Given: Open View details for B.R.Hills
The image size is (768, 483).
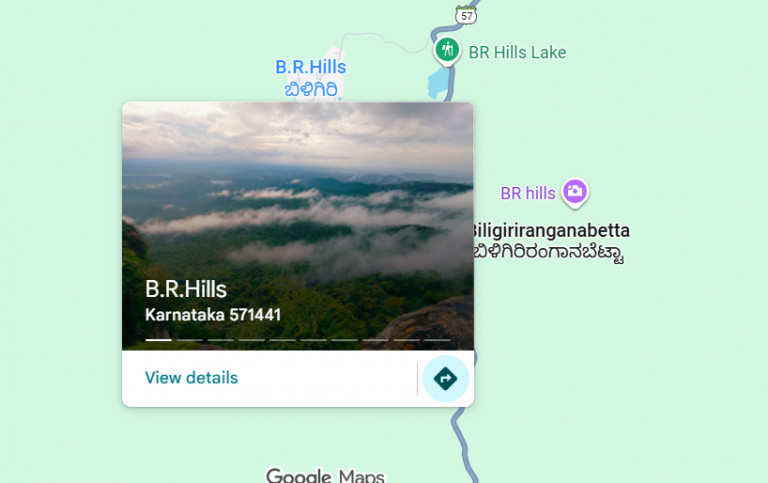Looking at the screenshot, I should (x=191, y=378).
